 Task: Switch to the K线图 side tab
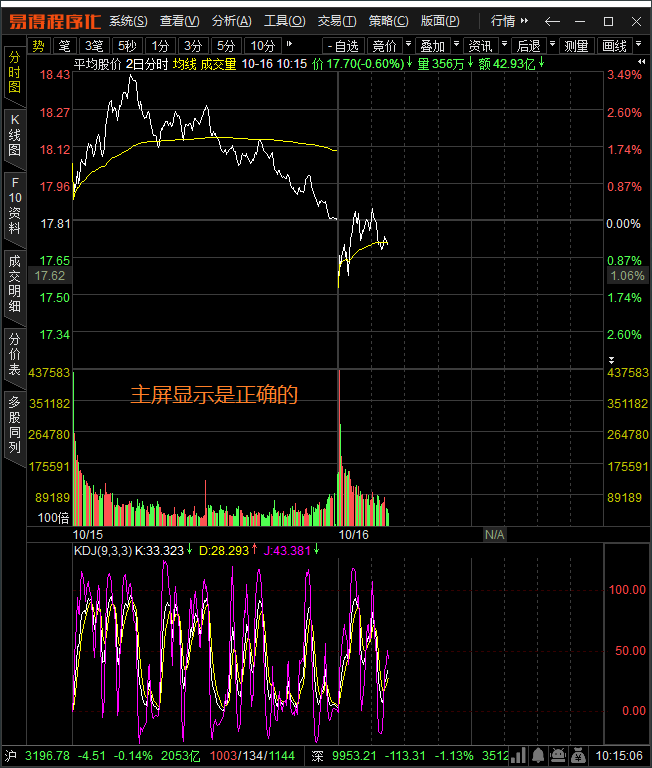[x=14, y=134]
